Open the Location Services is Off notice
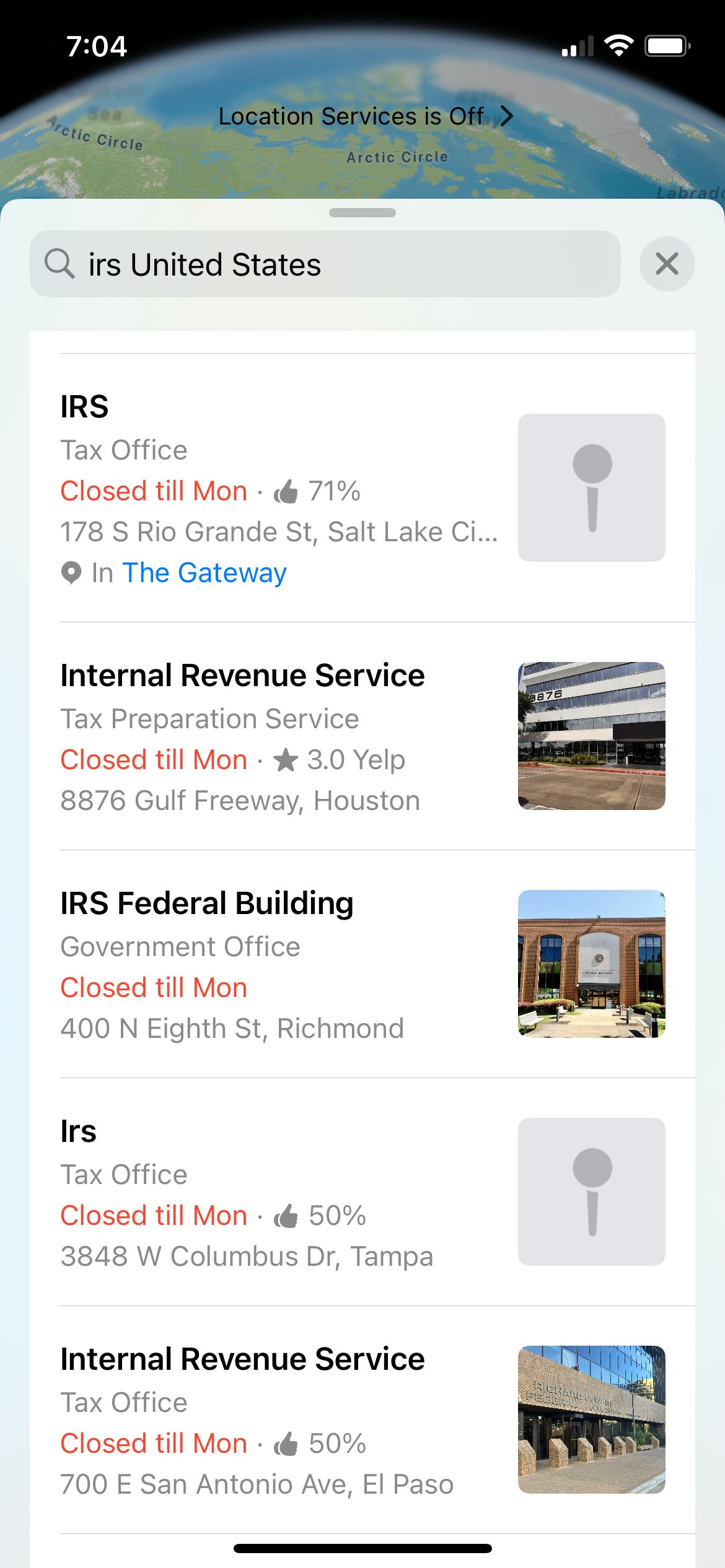 pos(366,116)
